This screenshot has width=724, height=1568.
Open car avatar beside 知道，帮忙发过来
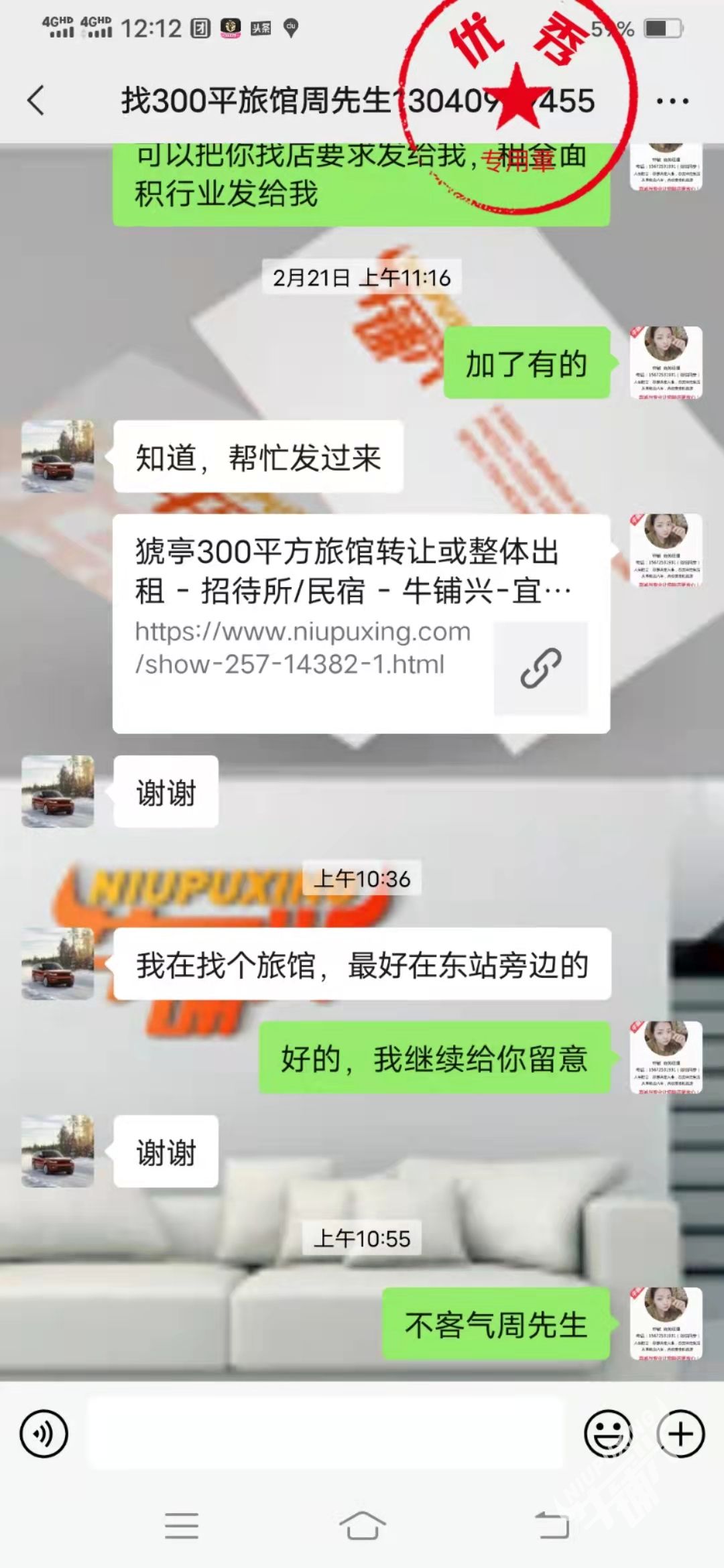tap(58, 456)
